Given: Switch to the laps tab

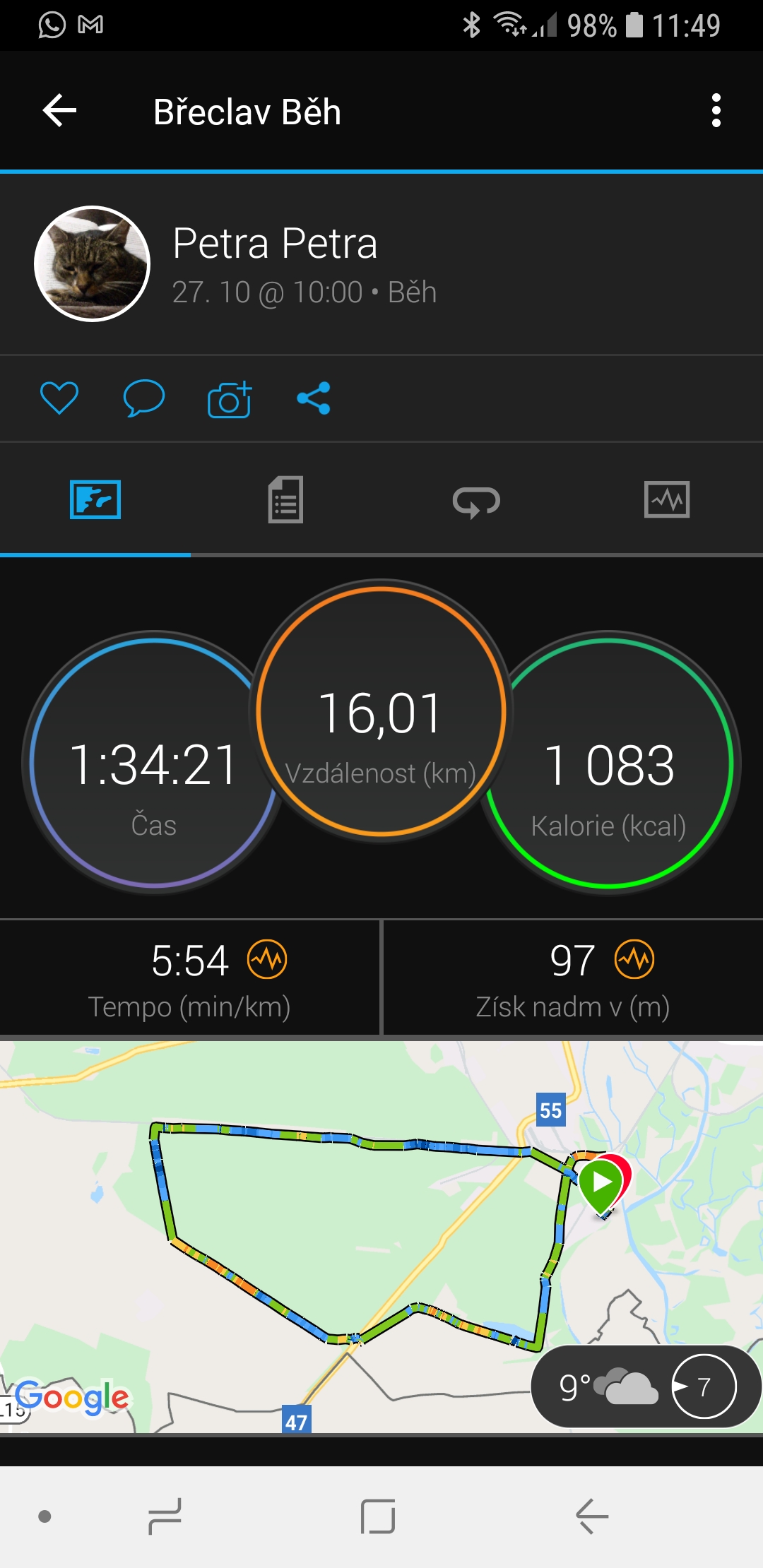Looking at the screenshot, I should point(476,501).
